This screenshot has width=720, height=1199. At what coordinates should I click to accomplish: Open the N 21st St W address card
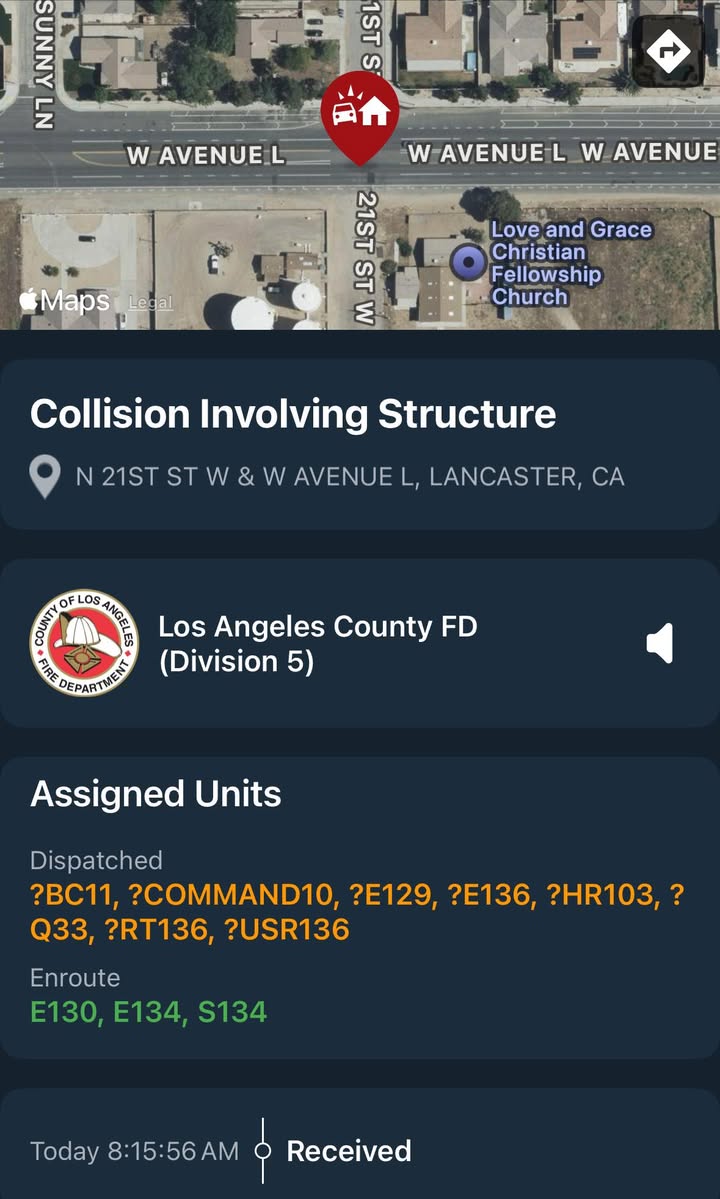(360, 444)
